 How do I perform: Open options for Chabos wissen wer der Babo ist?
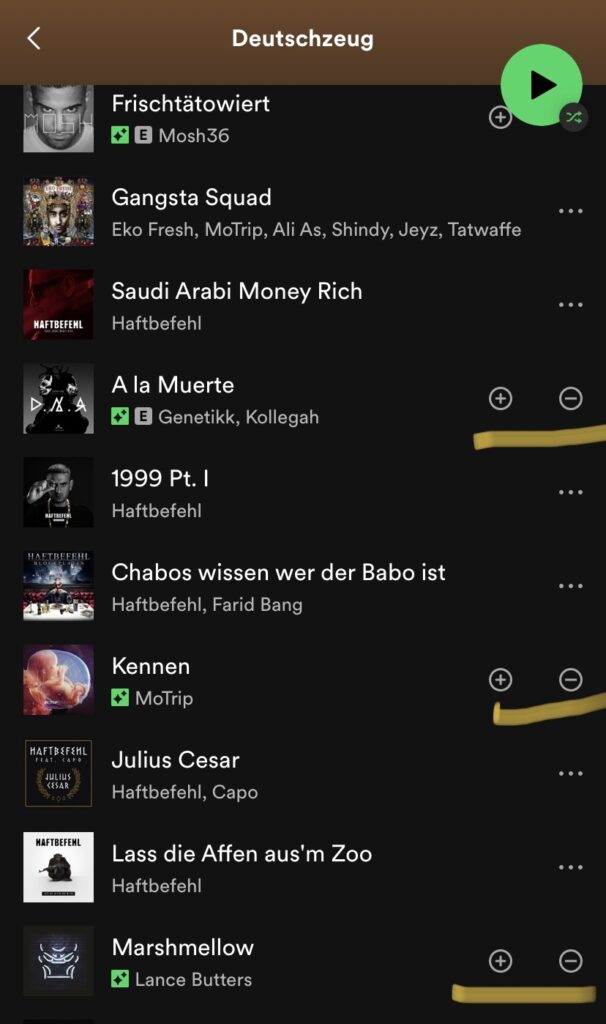click(570, 586)
